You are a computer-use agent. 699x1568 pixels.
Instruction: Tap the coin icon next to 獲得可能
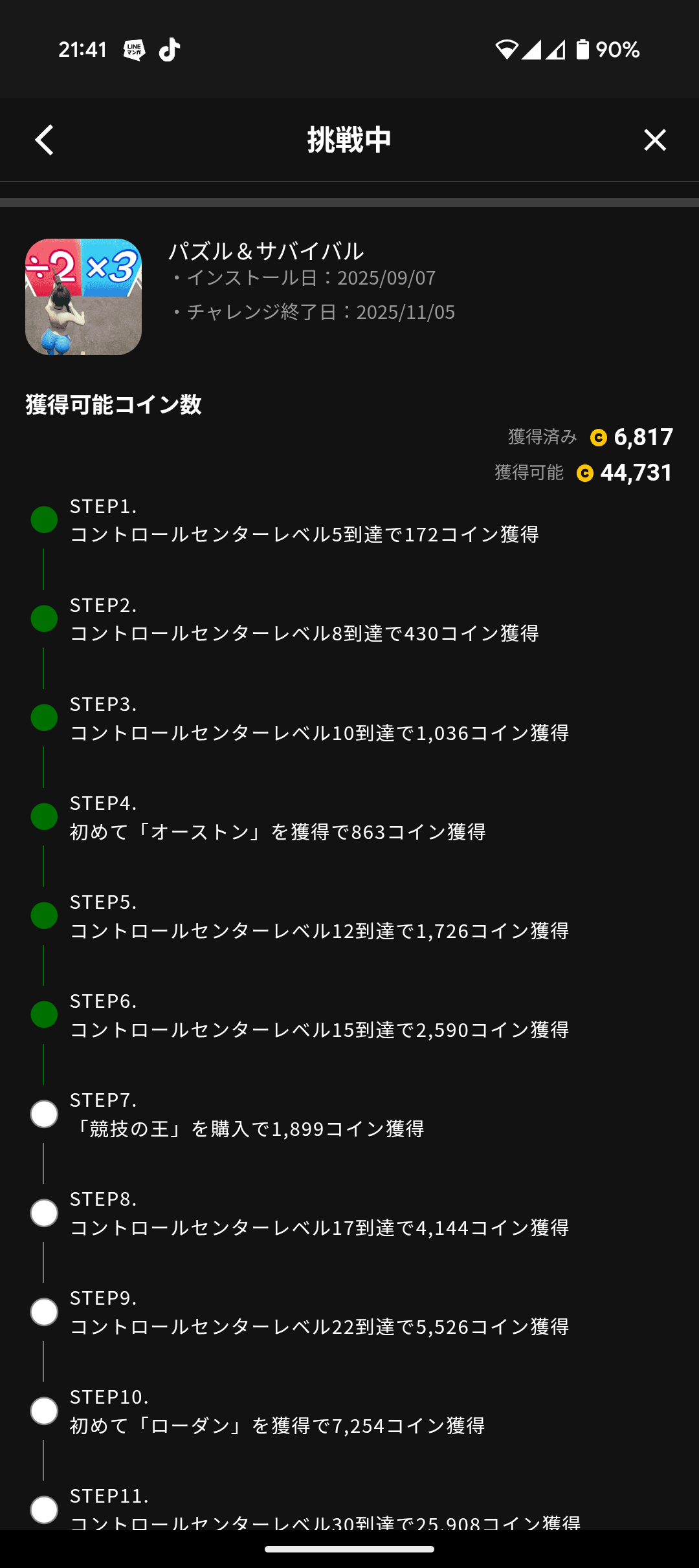(x=584, y=473)
